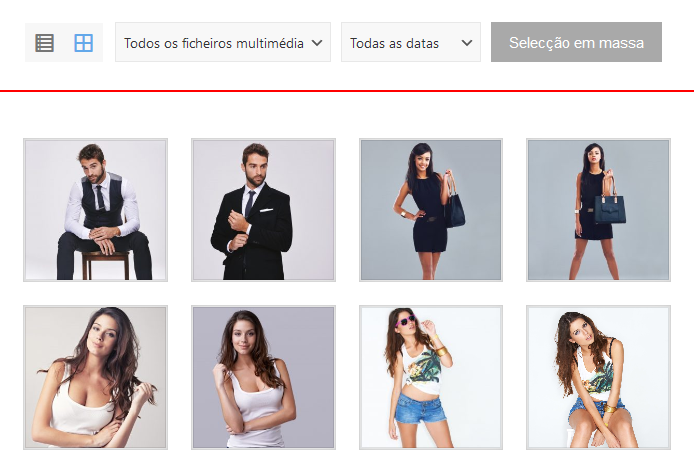The width and height of the screenshot is (694, 473).
Task: Open photo of woman in tank top on grey background
Action: tap(263, 377)
